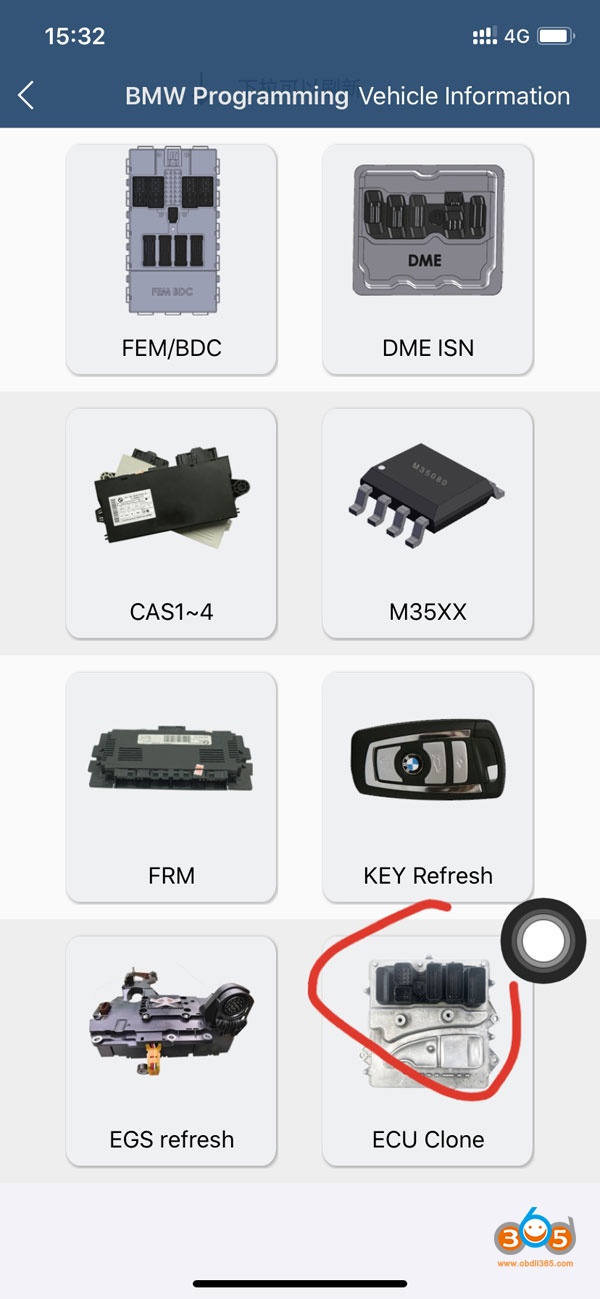Tap the floating assistive round button
600x1299 pixels.
(x=543, y=941)
